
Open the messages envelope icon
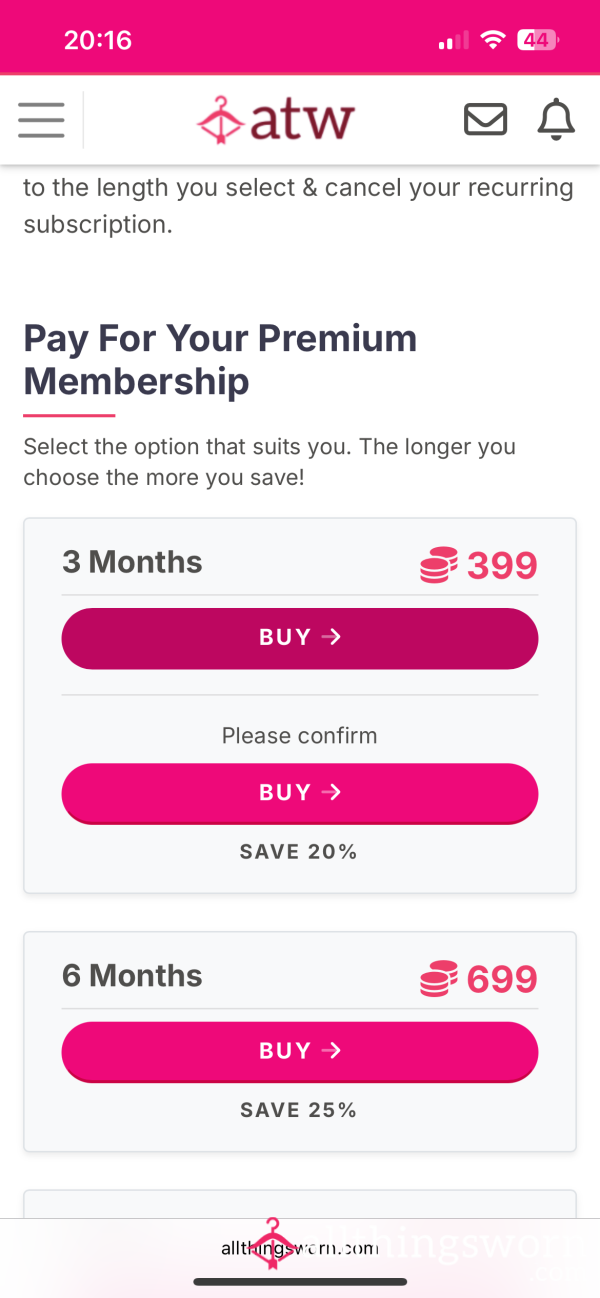tap(486, 120)
